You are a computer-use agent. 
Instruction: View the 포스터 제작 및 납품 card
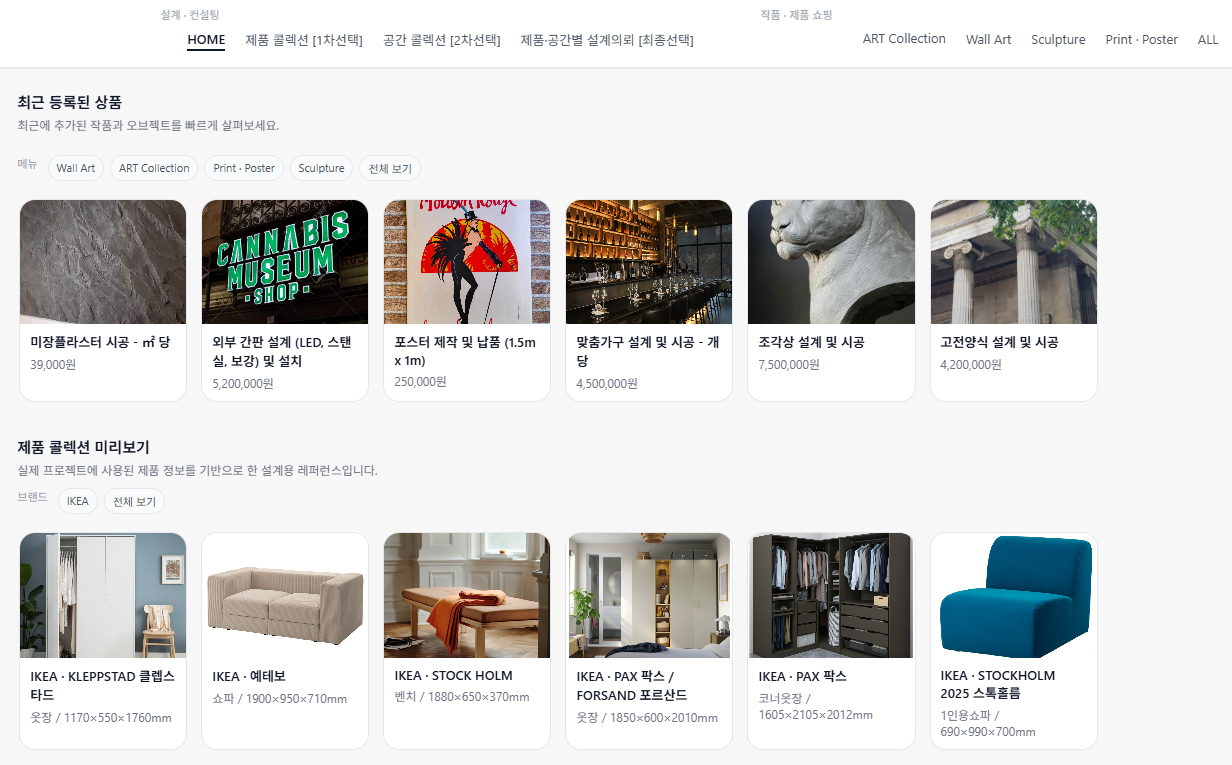click(x=467, y=300)
